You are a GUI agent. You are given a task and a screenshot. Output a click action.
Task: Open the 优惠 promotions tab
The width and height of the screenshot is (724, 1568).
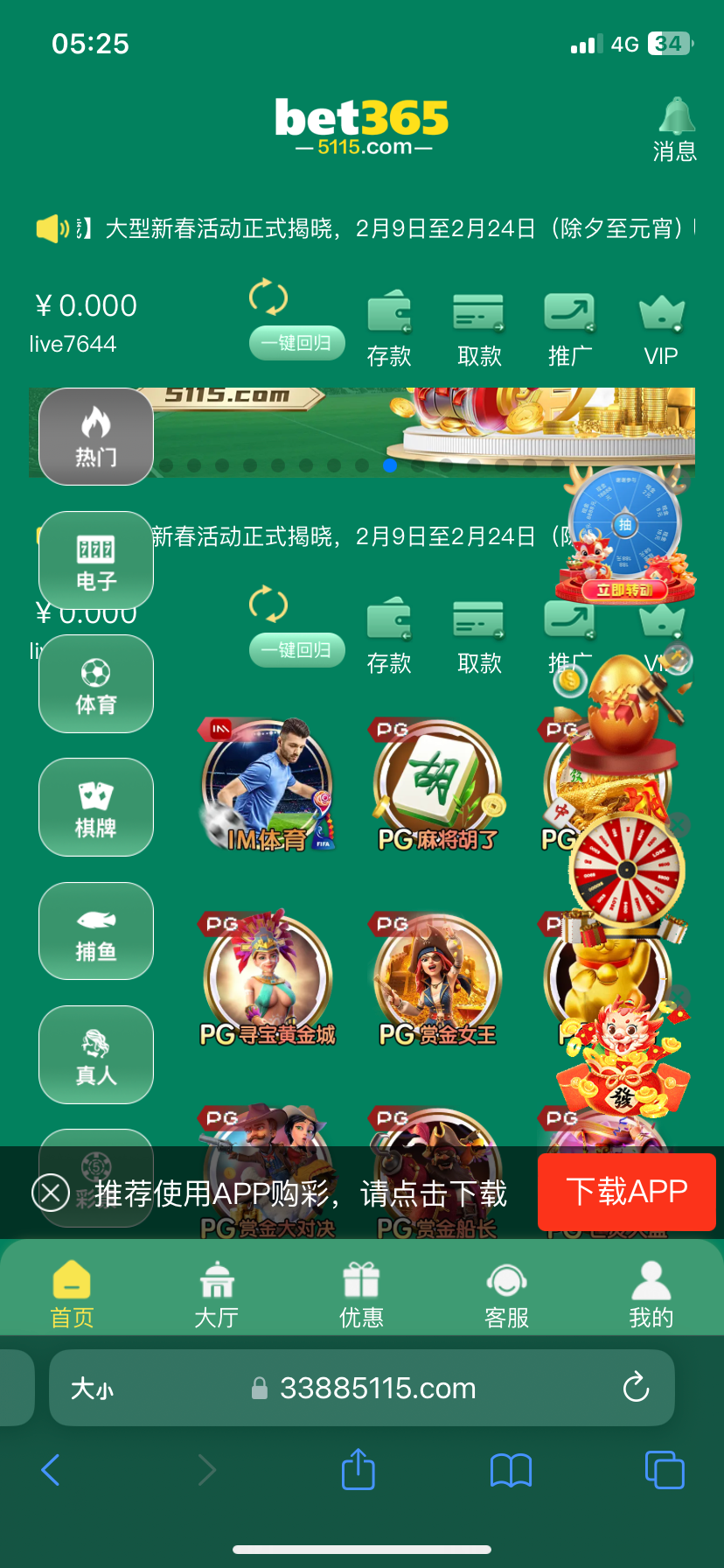[x=361, y=1295]
